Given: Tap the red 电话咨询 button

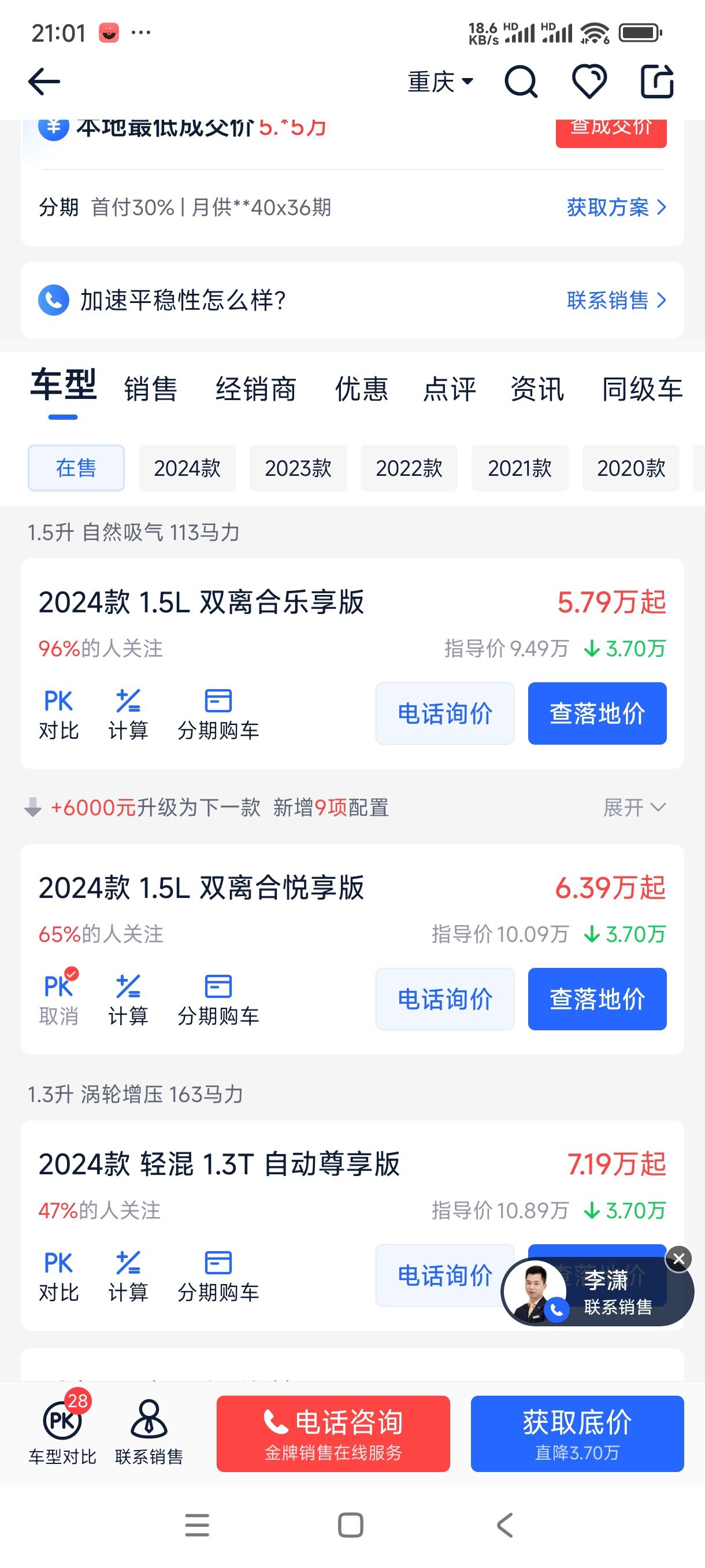Looking at the screenshot, I should tap(333, 1433).
